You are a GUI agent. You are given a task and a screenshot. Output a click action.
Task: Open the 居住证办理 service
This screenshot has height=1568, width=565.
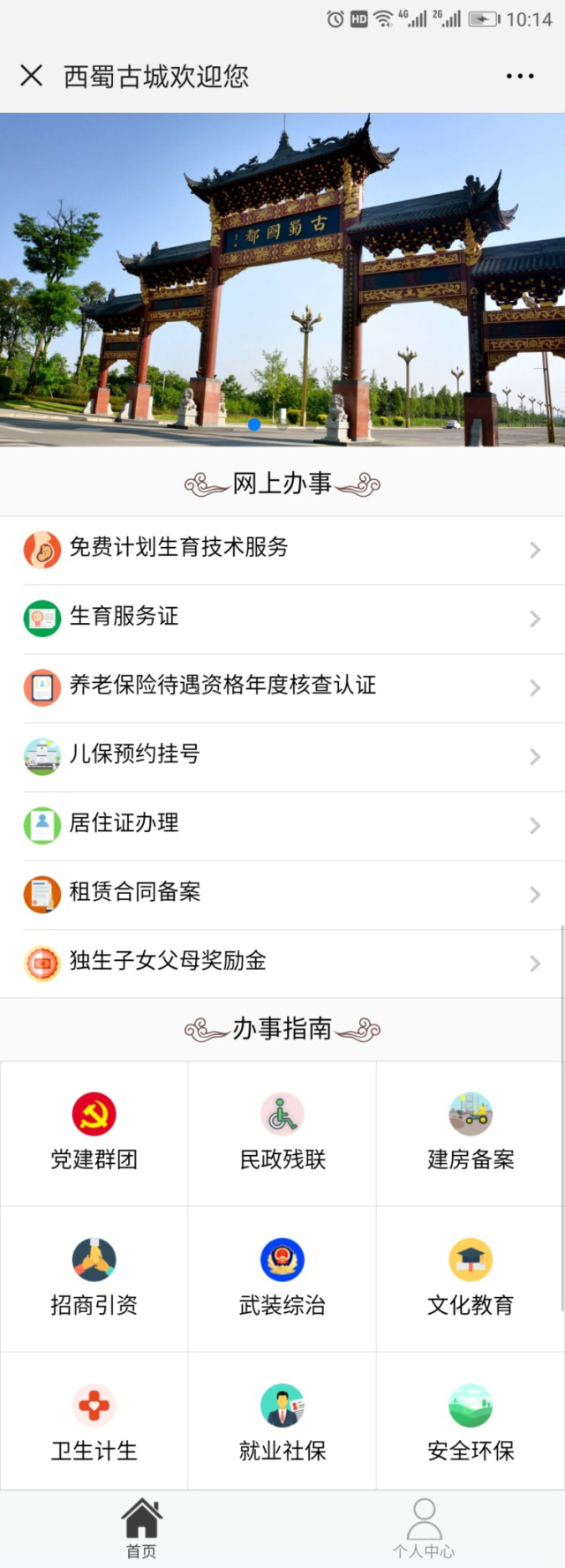(282, 824)
